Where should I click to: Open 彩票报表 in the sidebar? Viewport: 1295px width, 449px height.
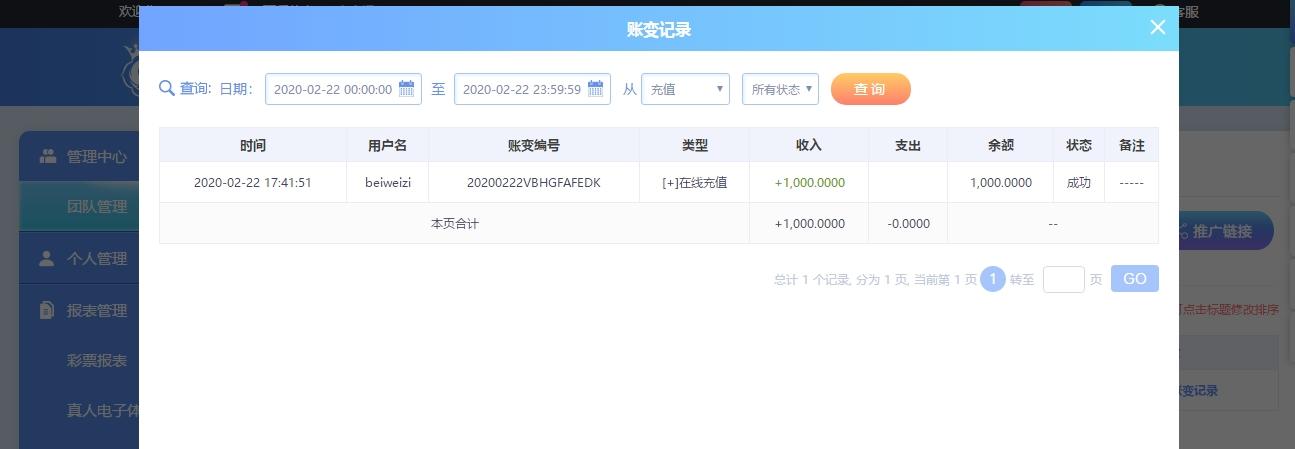click(x=97, y=360)
